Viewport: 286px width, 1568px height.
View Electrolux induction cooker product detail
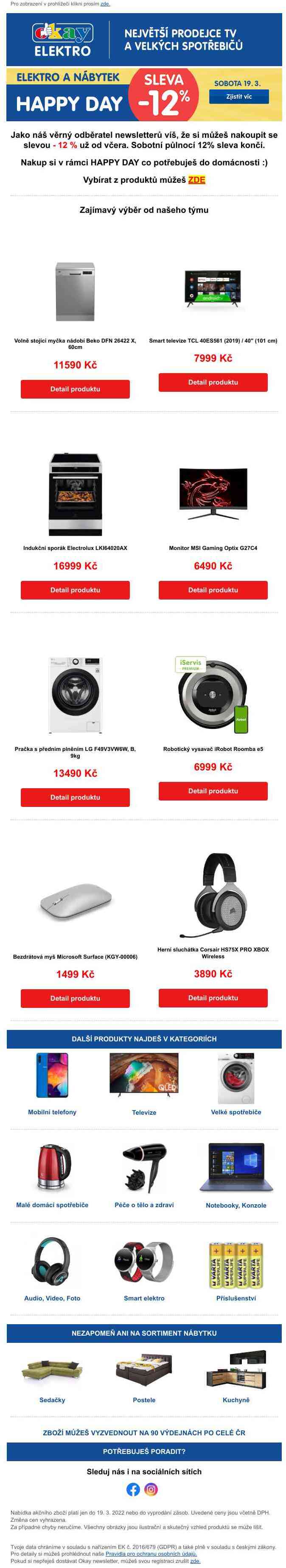point(75,590)
